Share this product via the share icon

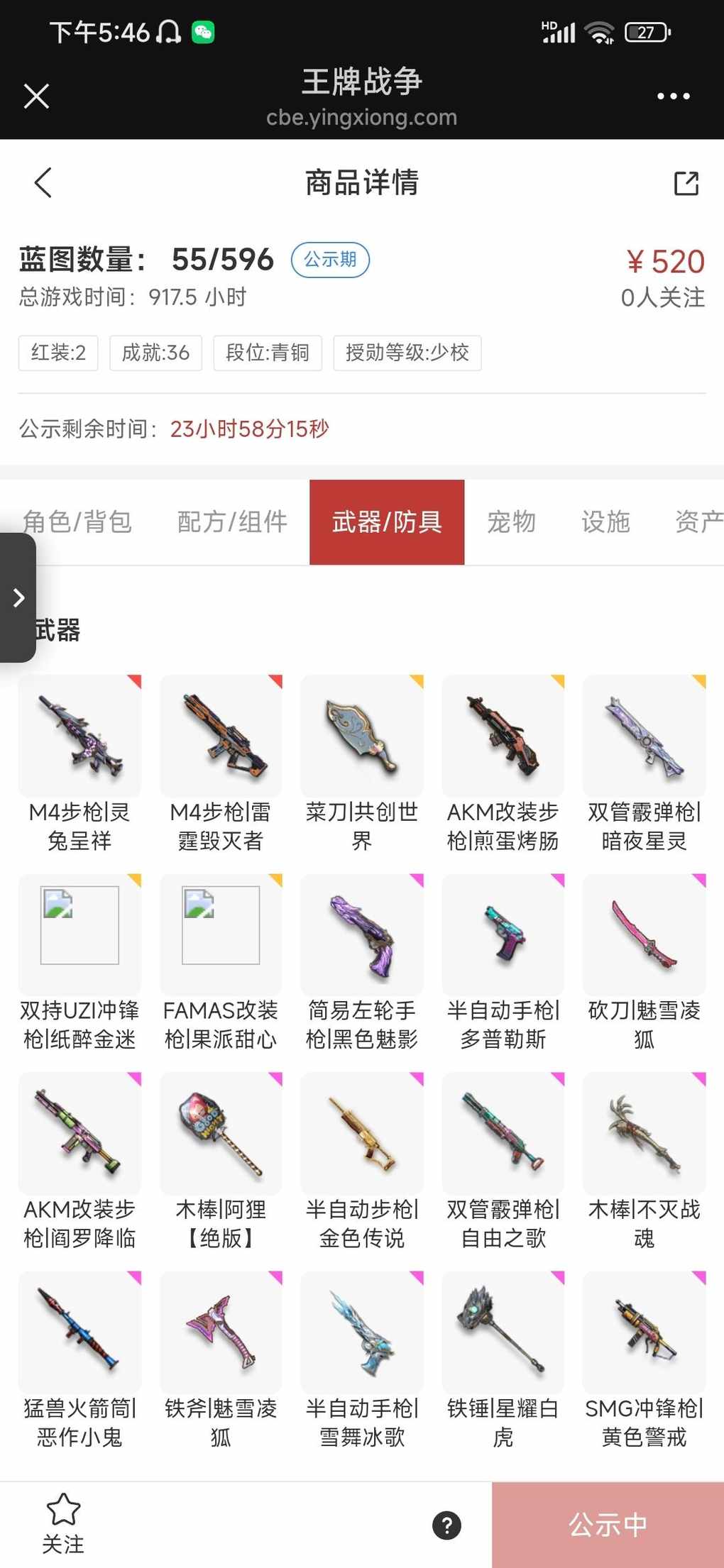click(686, 183)
